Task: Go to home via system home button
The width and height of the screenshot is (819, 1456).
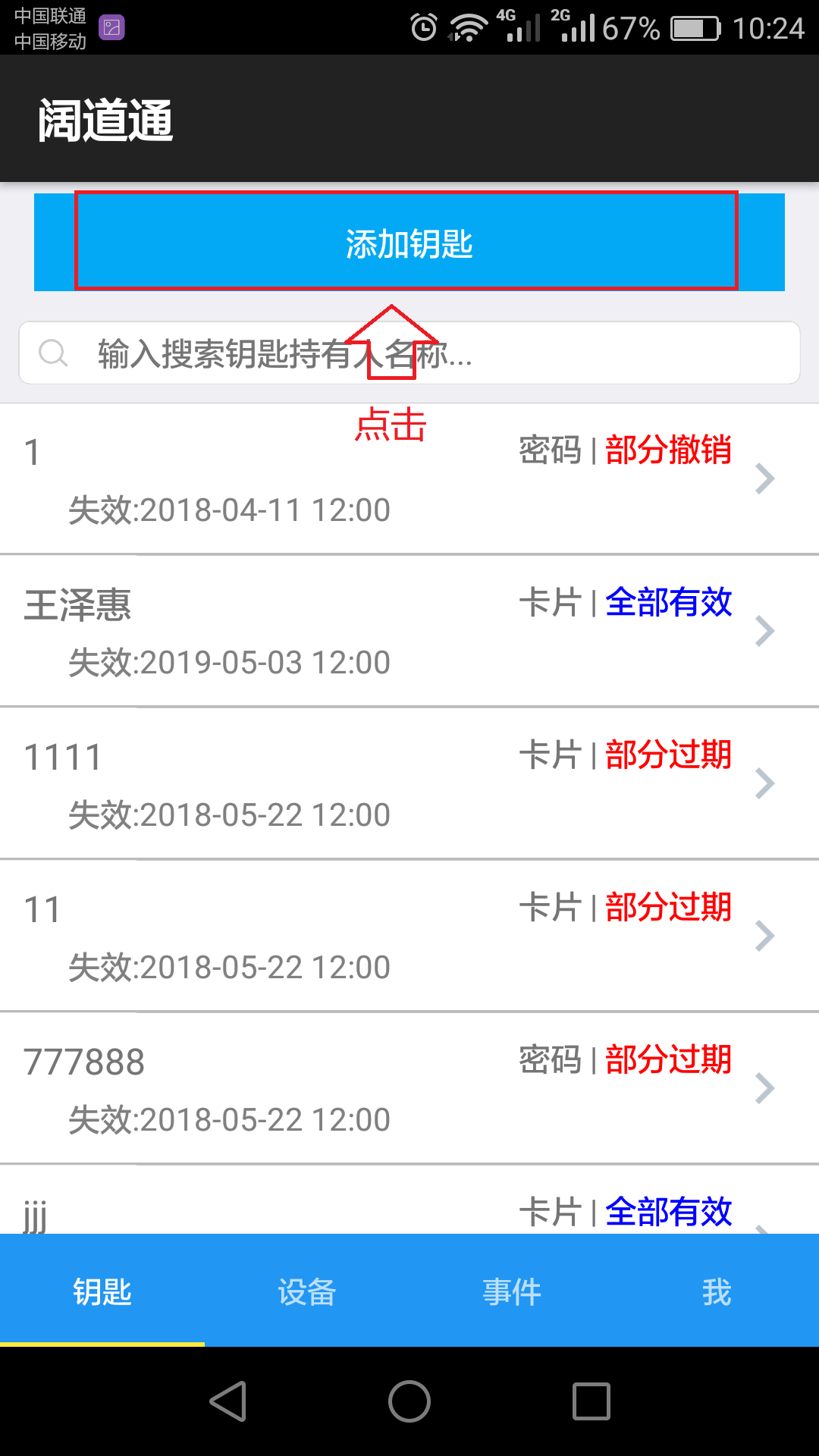Action: (x=409, y=1401)
